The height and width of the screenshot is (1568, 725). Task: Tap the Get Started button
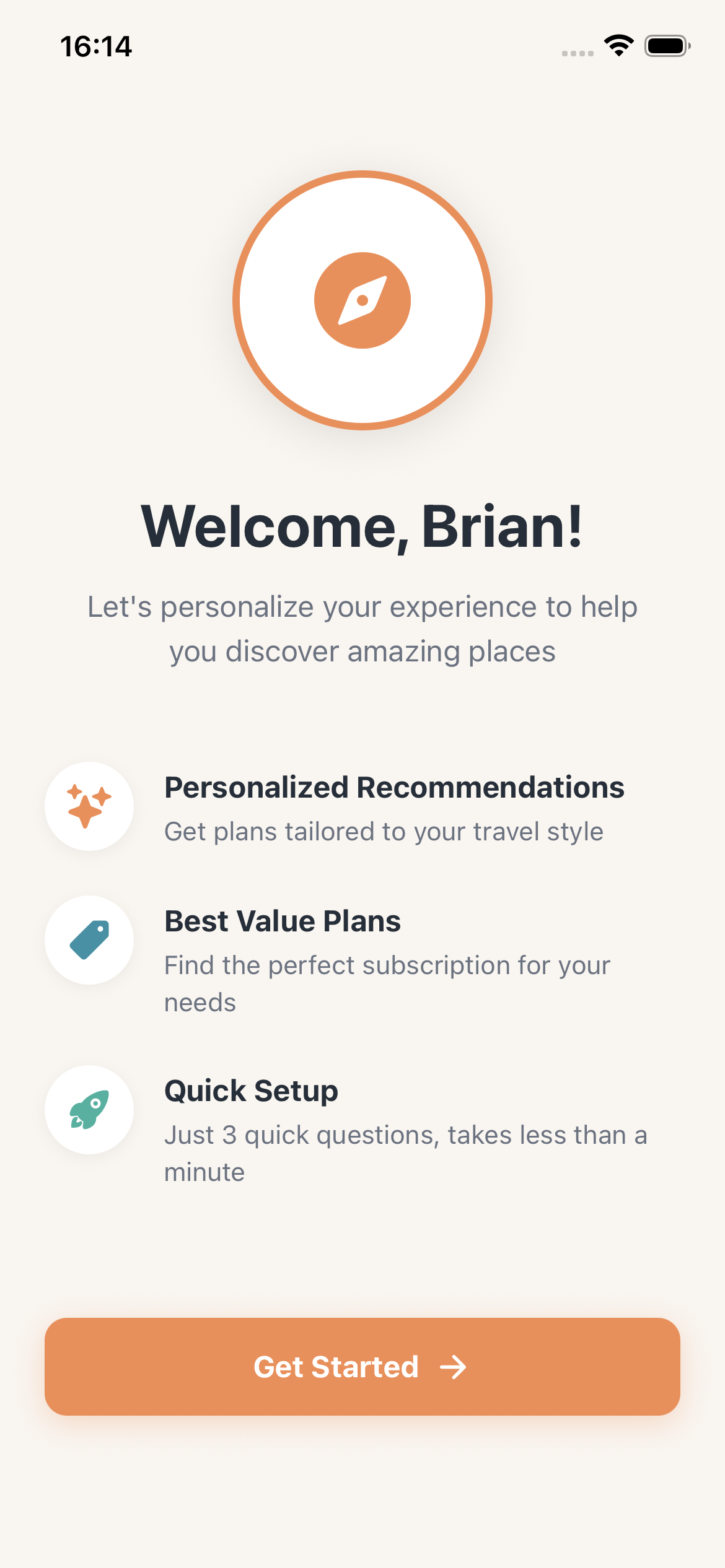362,1366
